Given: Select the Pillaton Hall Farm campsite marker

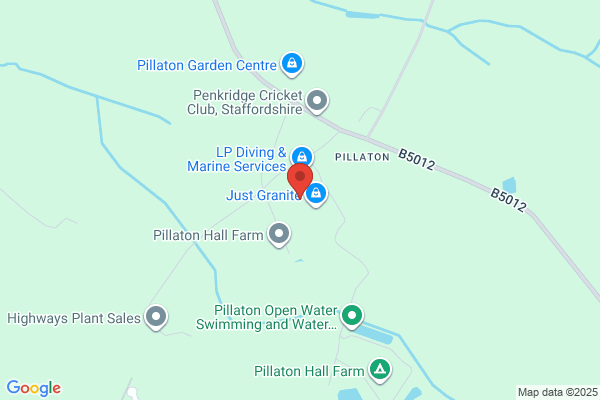Looking at the screenshot, I should [380, 371].
